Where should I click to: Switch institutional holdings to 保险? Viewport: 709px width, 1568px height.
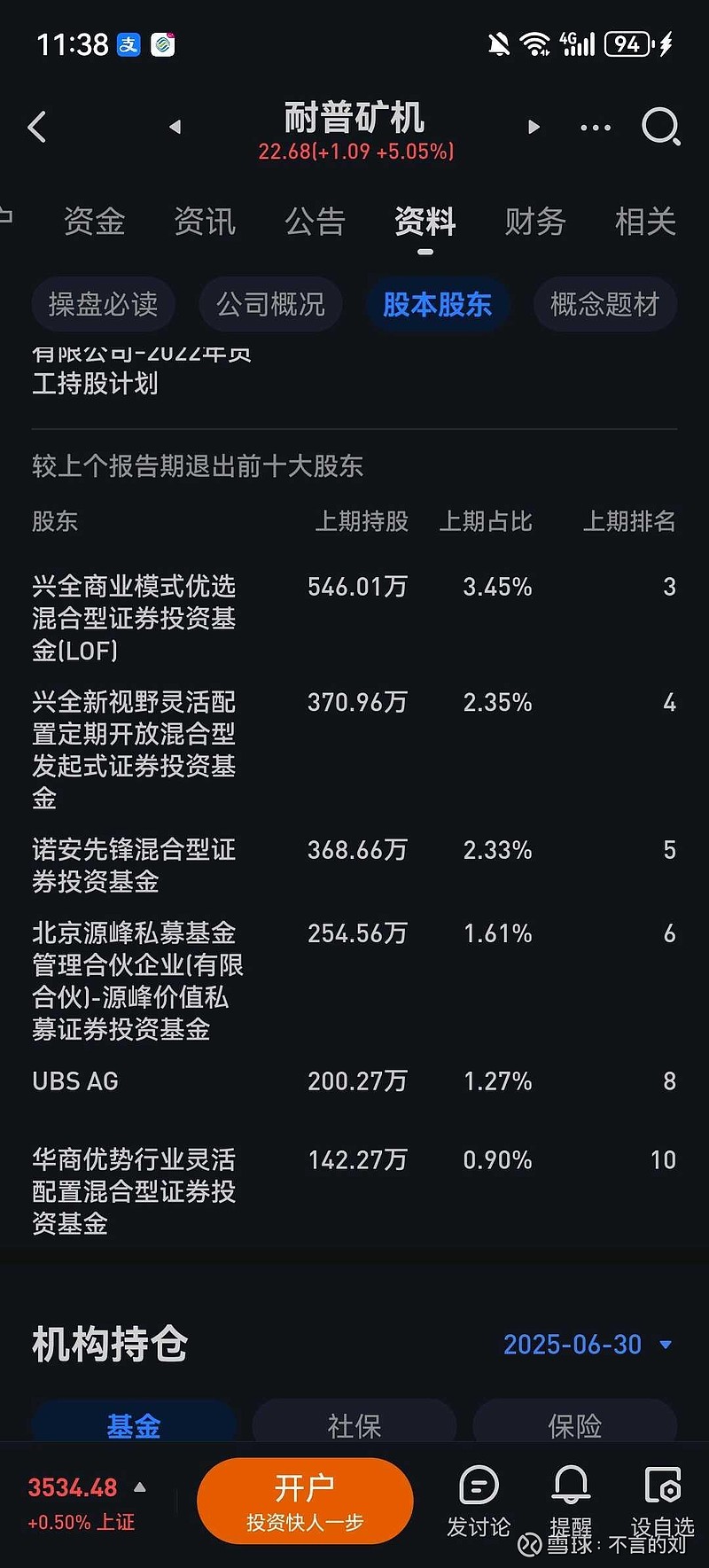point(574,1425)
